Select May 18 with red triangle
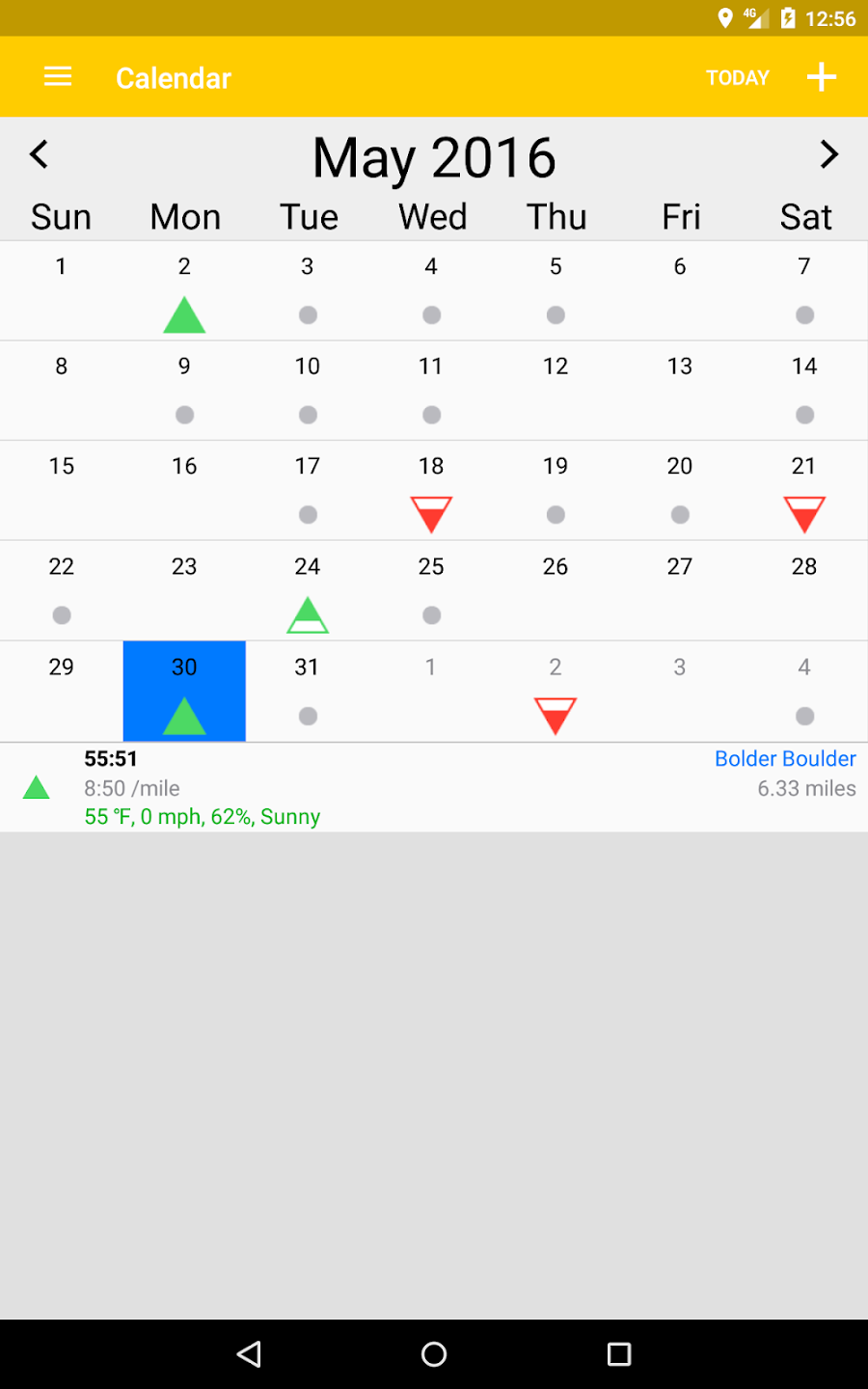Viewport: 868px width, 1389px height. pyautogui.click(x=431, y=491)
